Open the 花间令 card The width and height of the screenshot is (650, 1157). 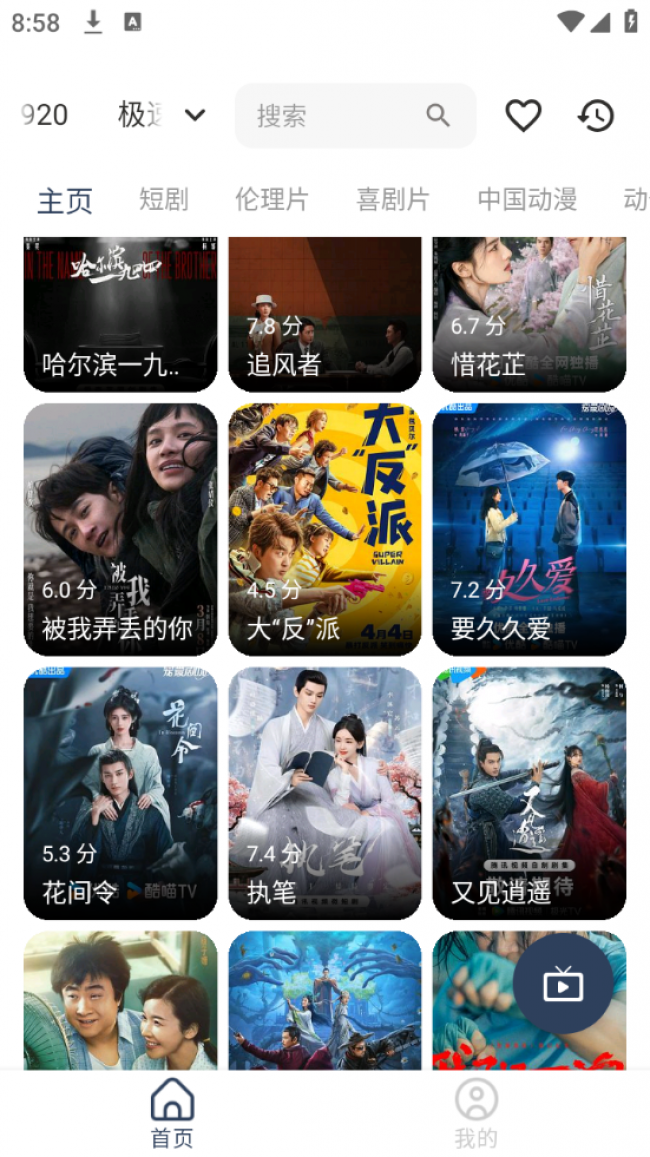[x=120, y=793]
